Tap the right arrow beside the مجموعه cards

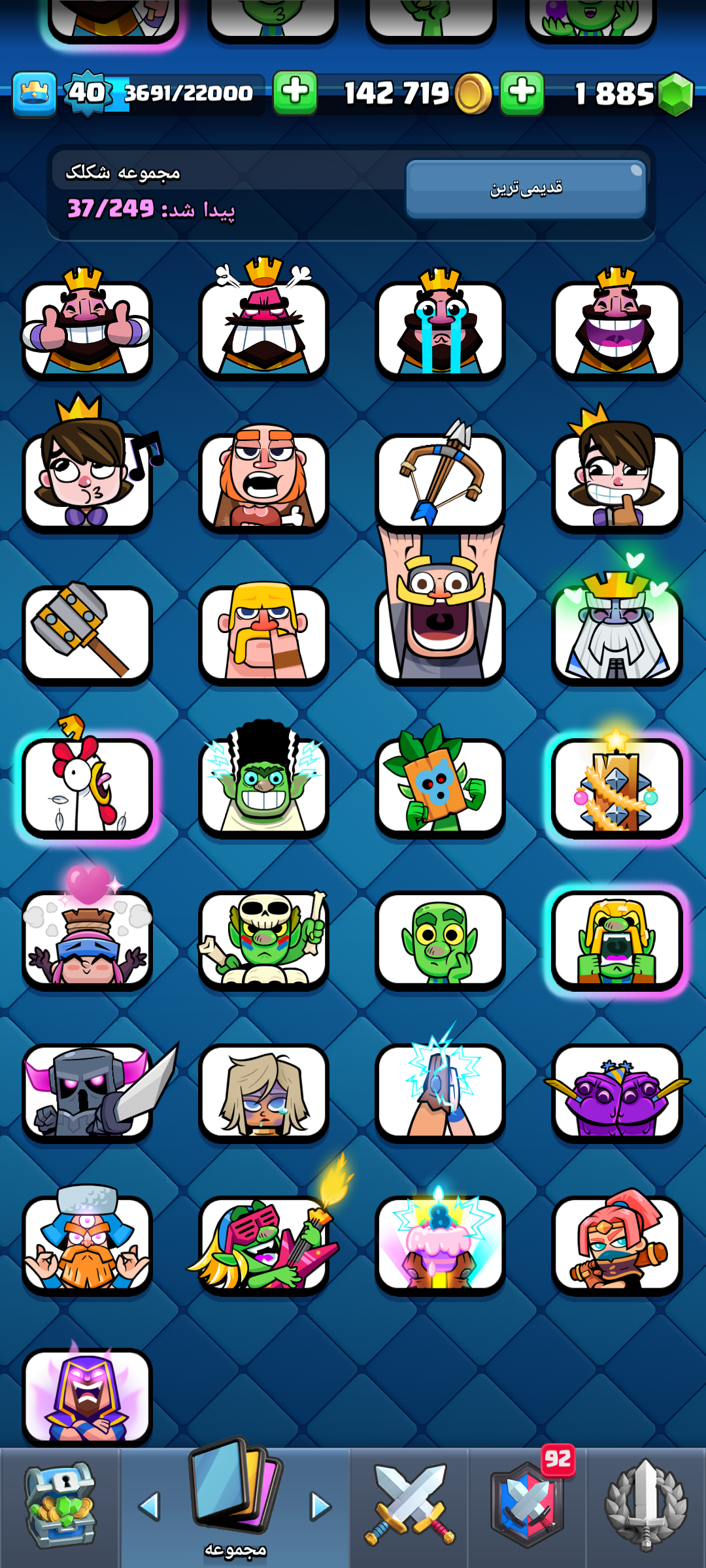tap(320, 1506)
